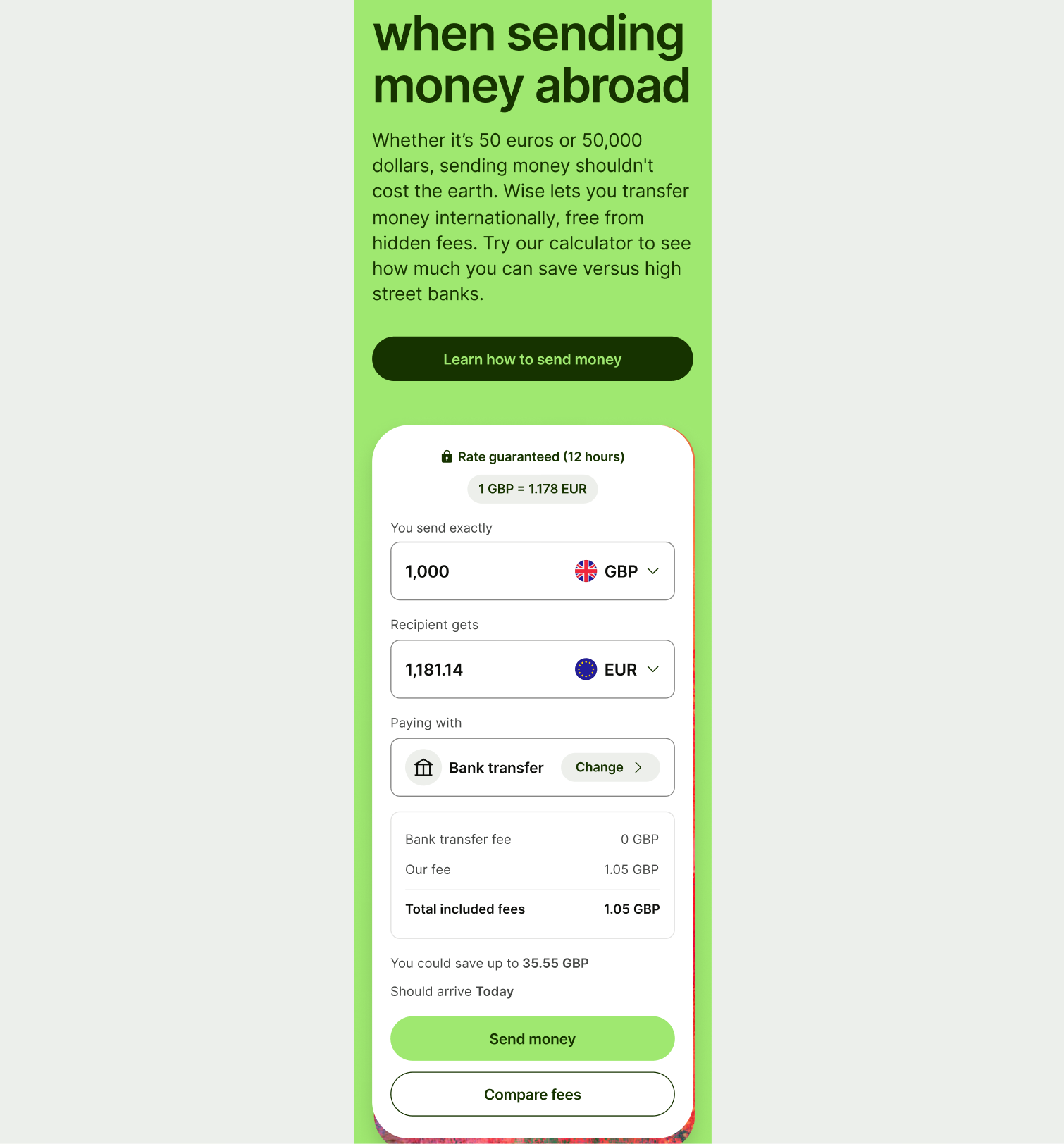Screen dimensions: 1064x1144
Task: Tap Learn how to send money
Action: point(532,359)
